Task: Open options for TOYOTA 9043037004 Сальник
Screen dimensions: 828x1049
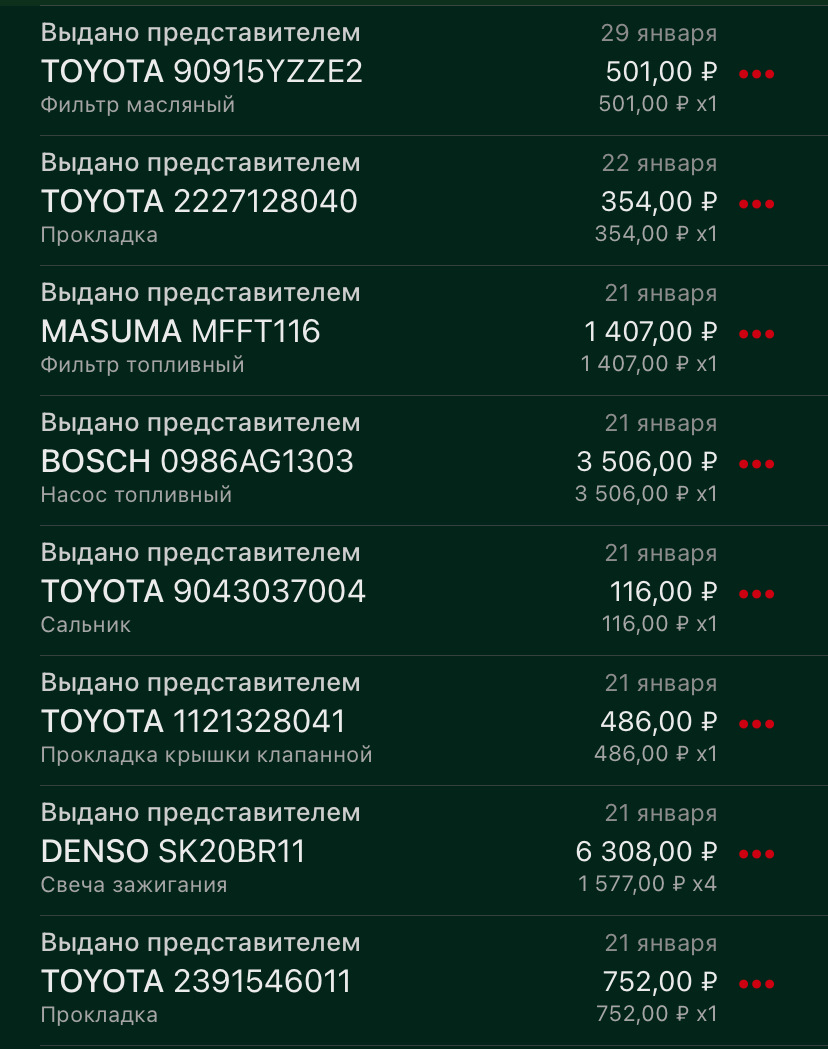Action: click(756, 593)
